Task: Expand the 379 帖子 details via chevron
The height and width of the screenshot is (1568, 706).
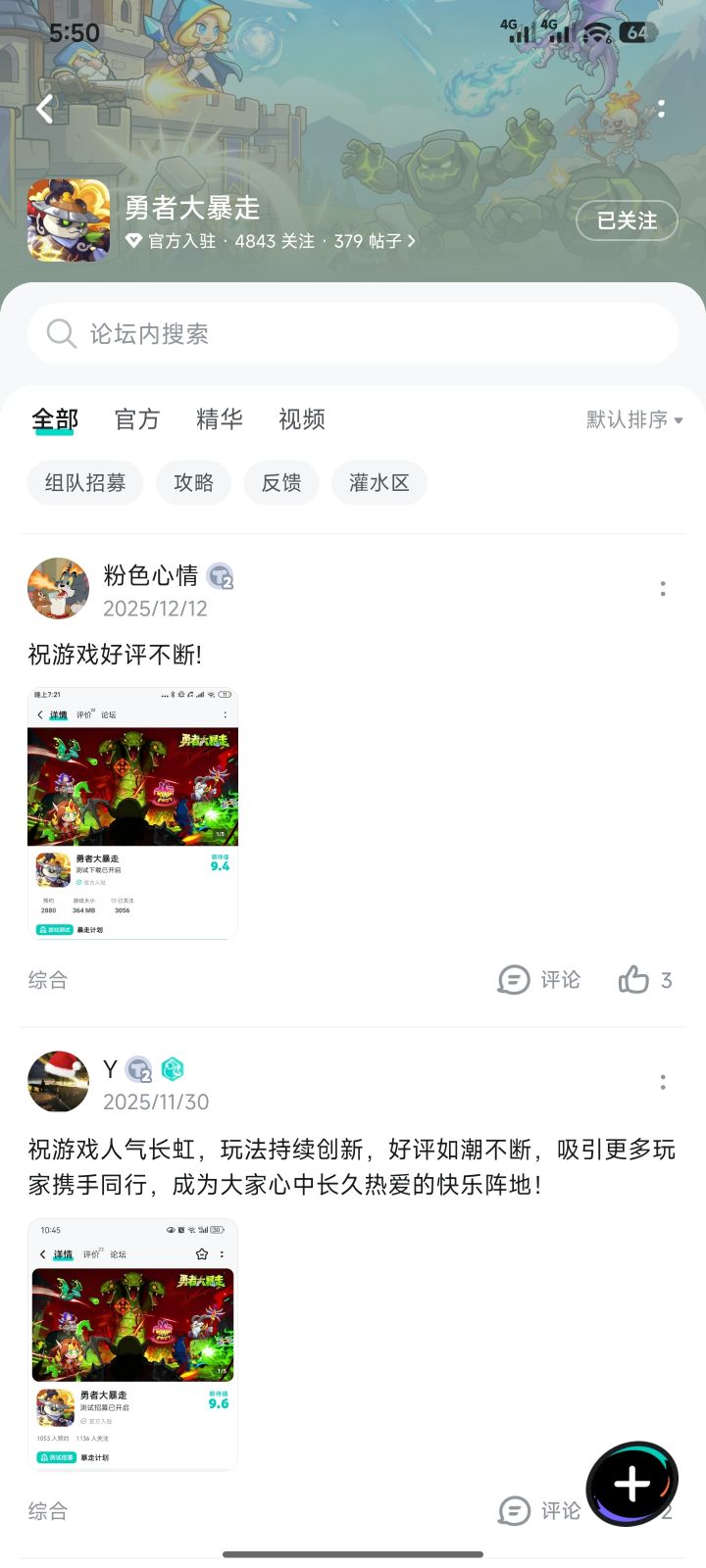Action: click(x=411, y=241)
